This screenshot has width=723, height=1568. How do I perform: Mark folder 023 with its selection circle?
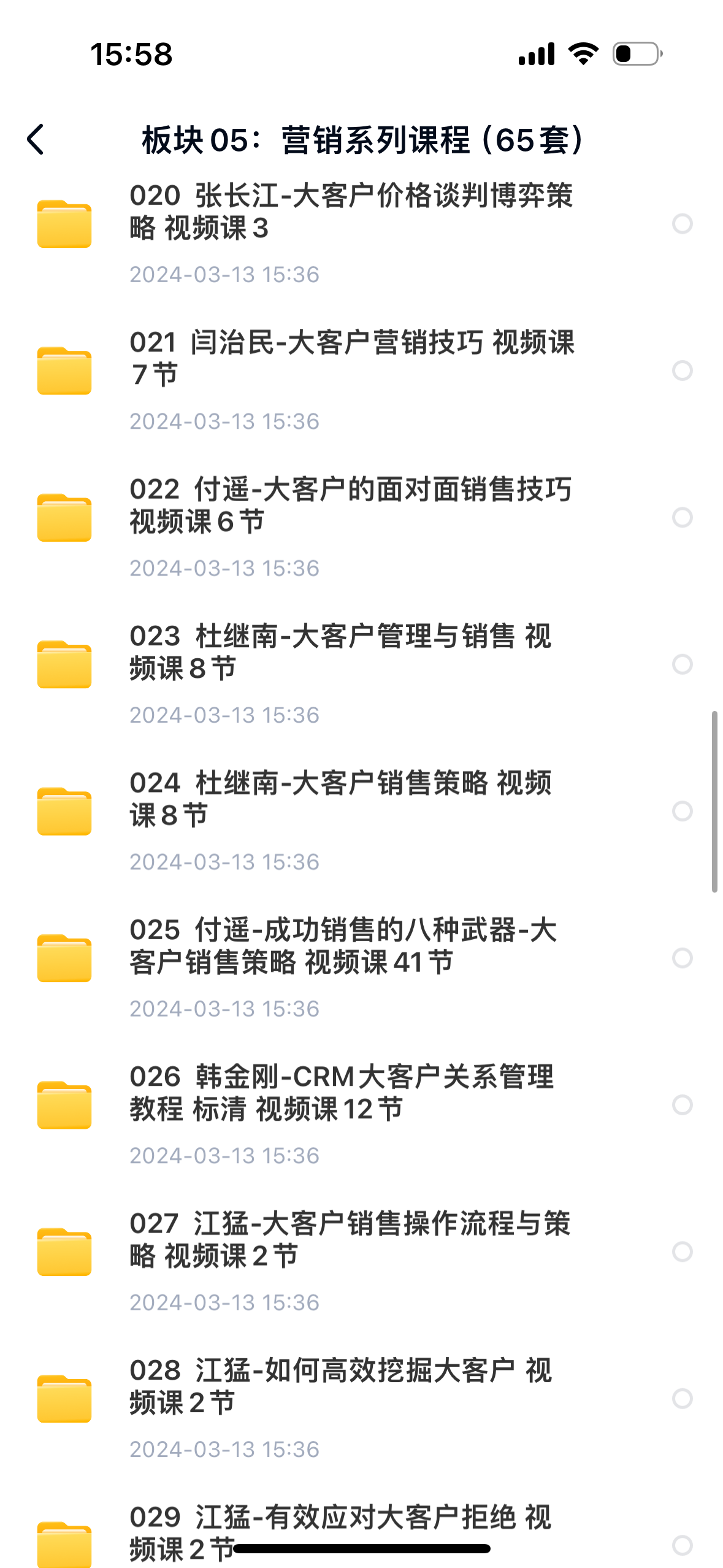point(682,664)
